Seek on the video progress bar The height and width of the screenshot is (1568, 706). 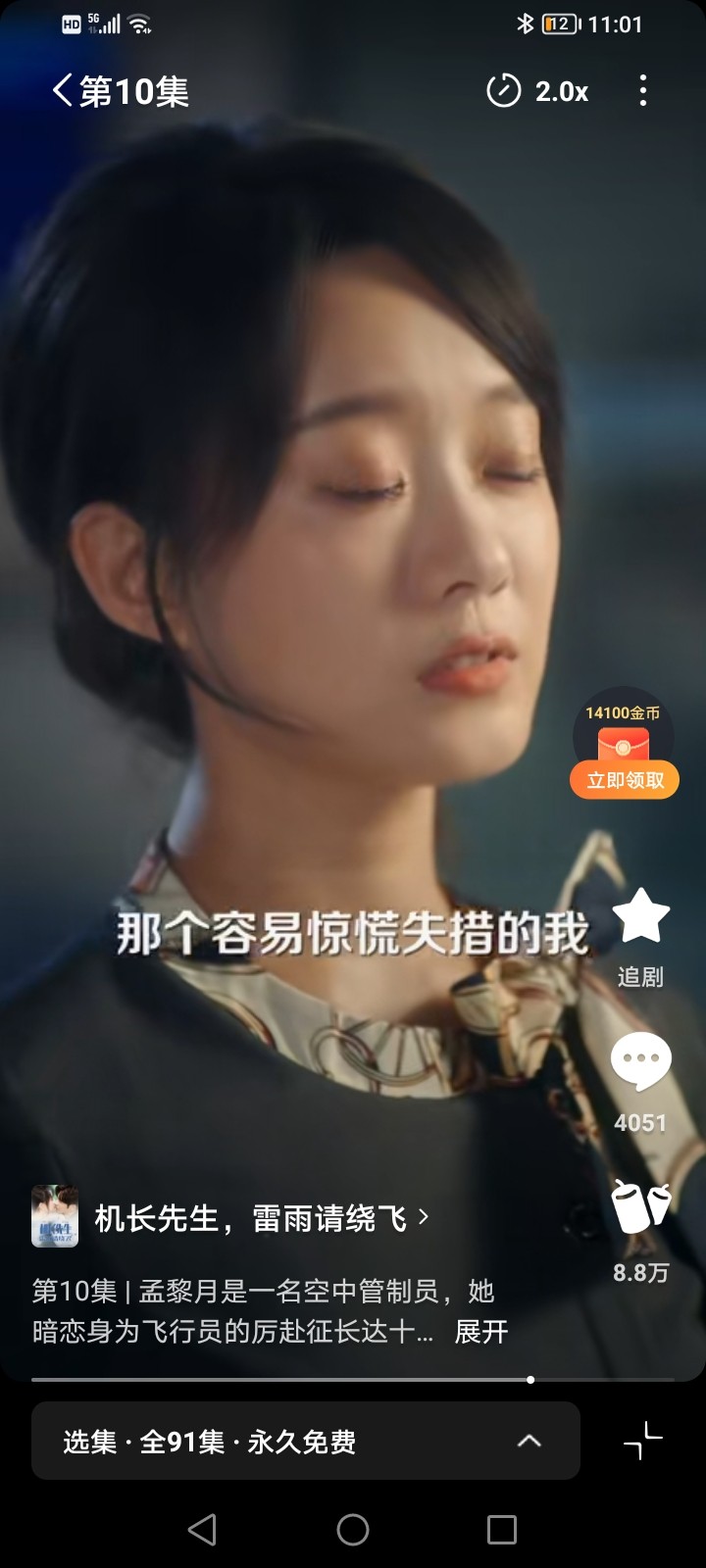coord(353,1380)
